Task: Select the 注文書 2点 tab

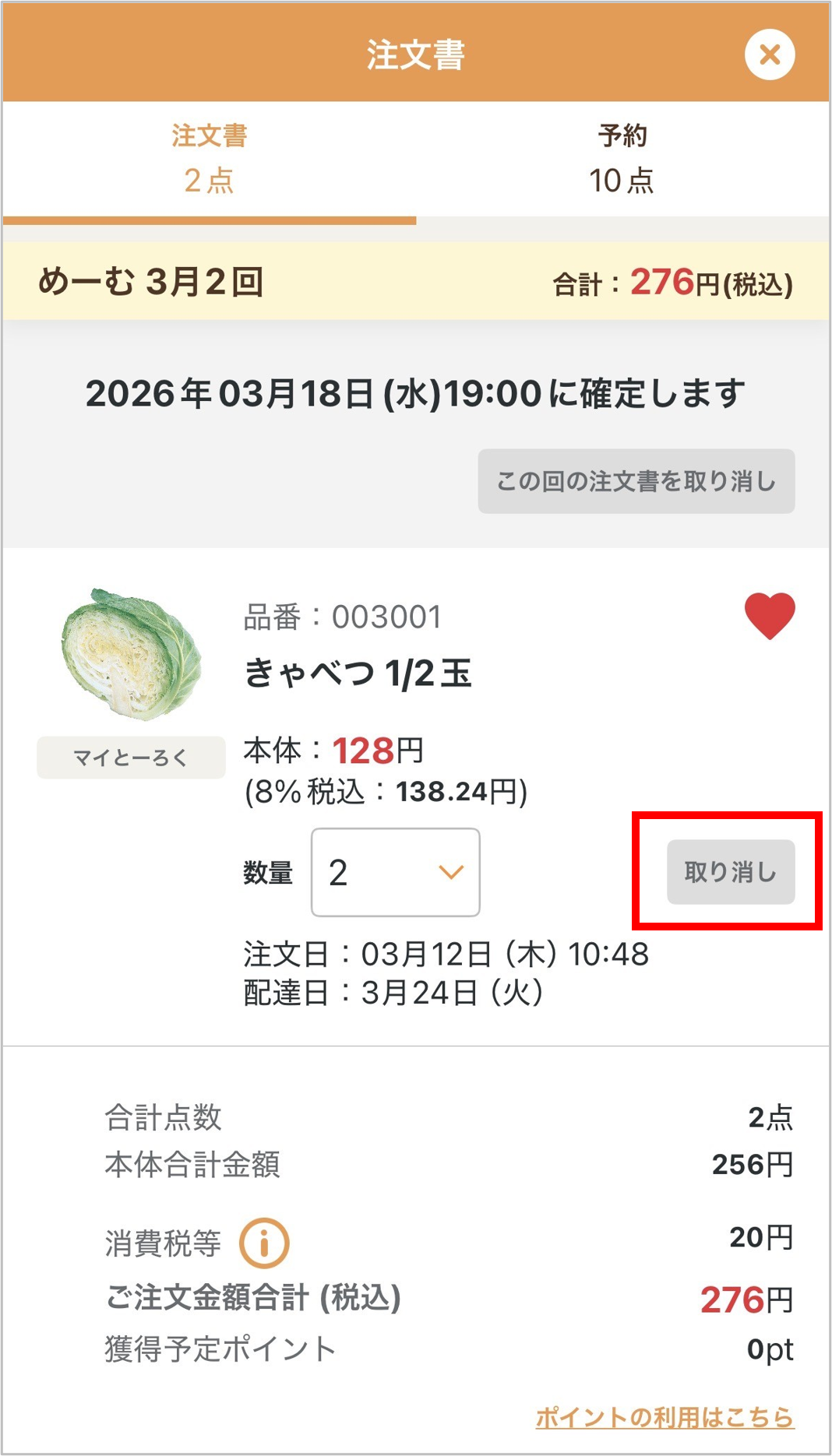Action: (x=208, y=160)
